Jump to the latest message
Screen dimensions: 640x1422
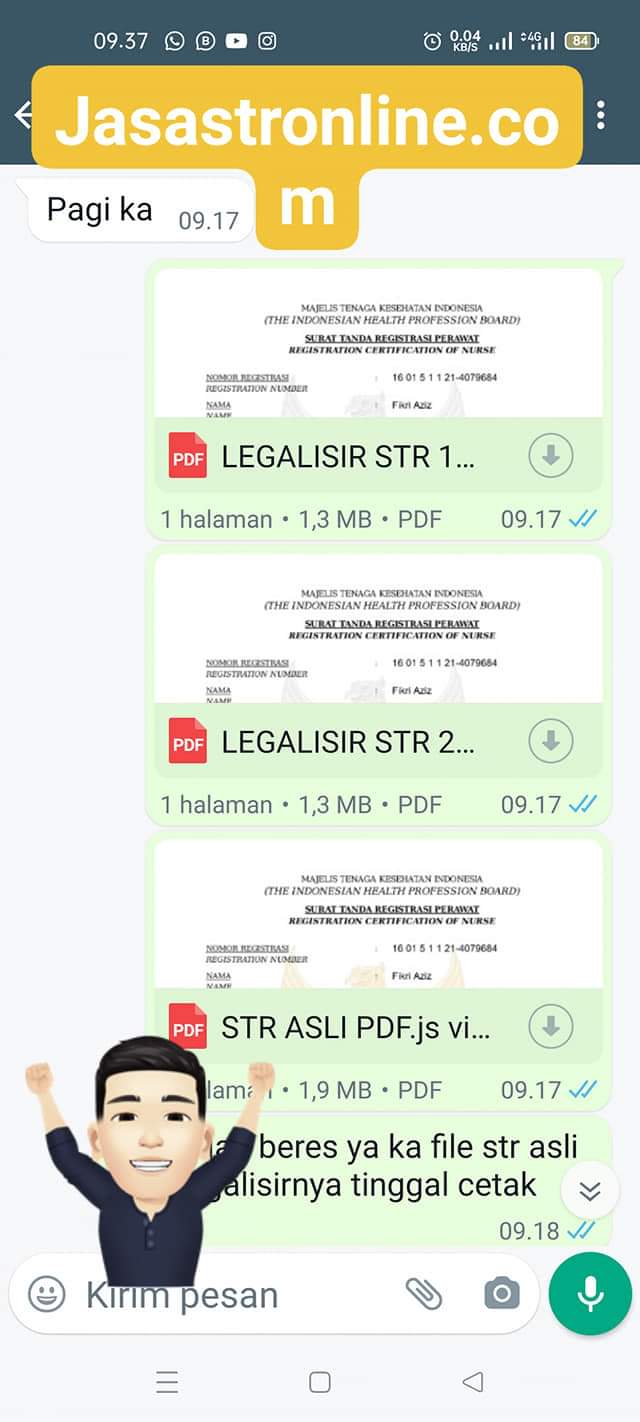coord(590,1191)
